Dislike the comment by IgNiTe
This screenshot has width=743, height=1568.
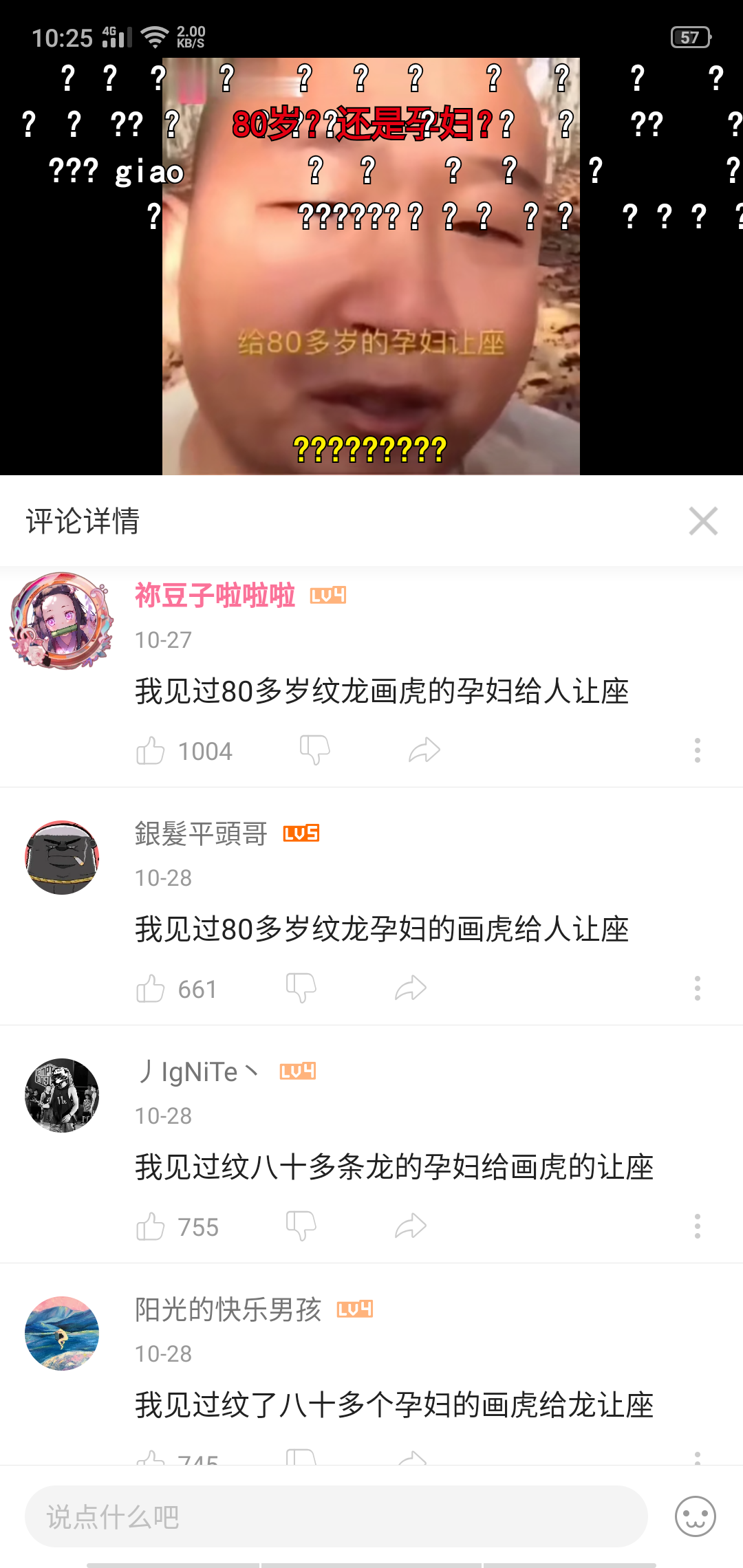pyautogui.click(x=301, y=1226)
